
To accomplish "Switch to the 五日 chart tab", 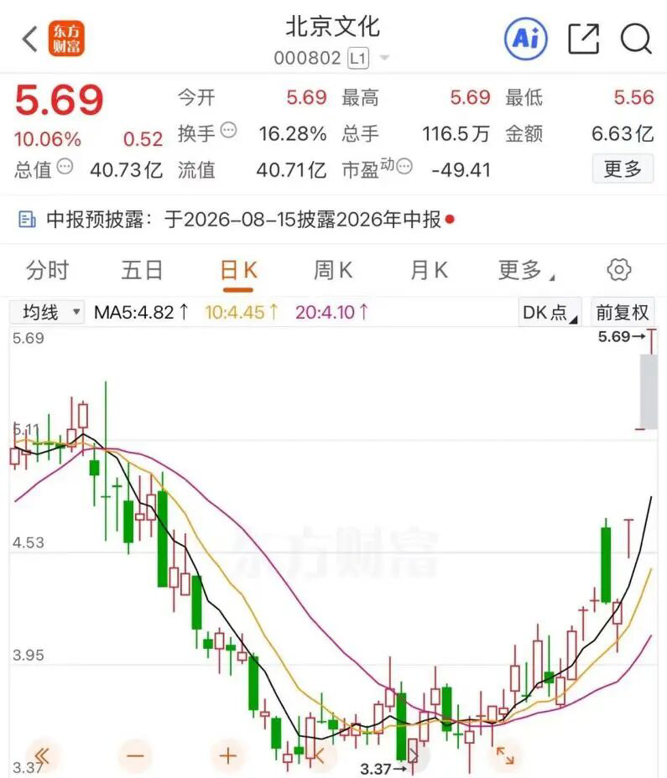I will (x=142, y=270).
